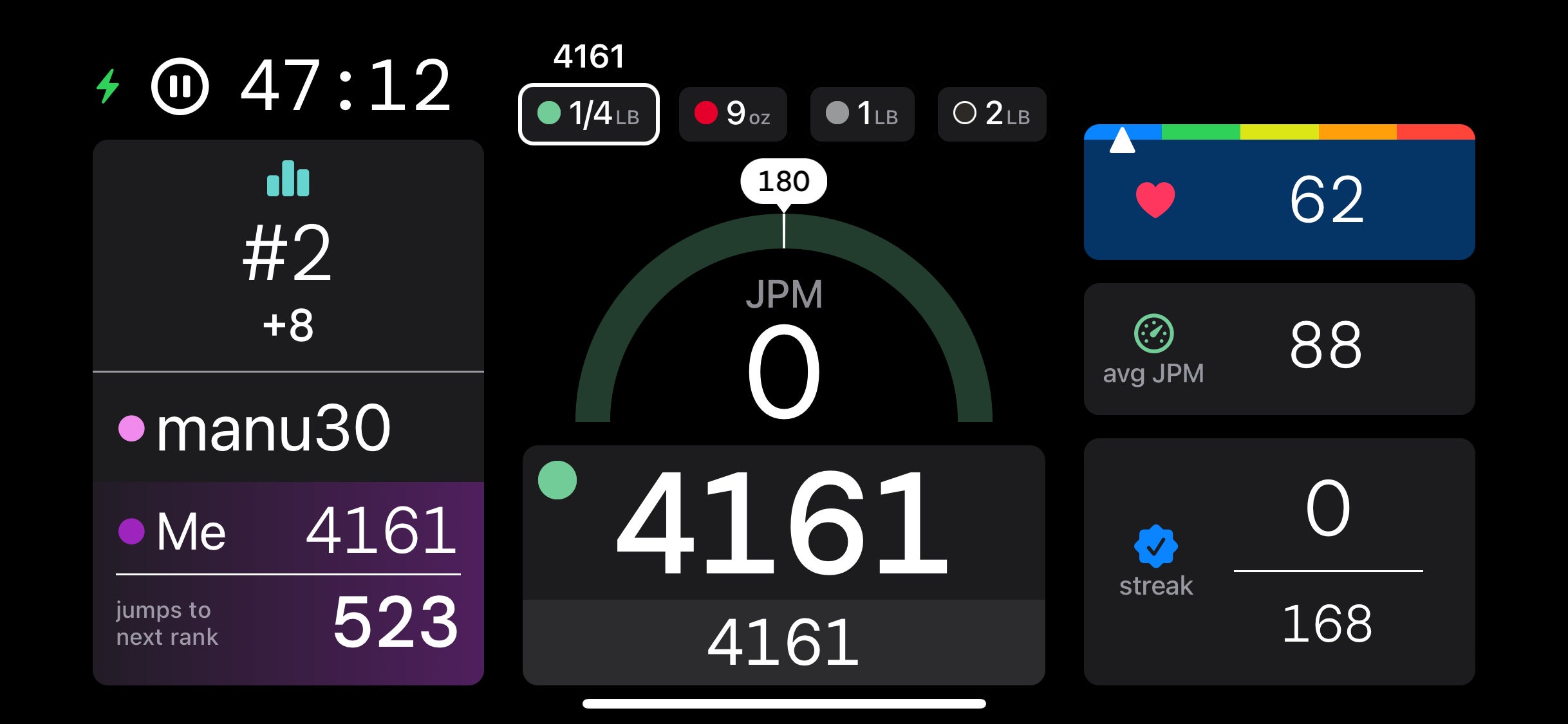The image size is (1568, 724).
Task: Choose the 2 LB rope
Action: coord(991,114)
